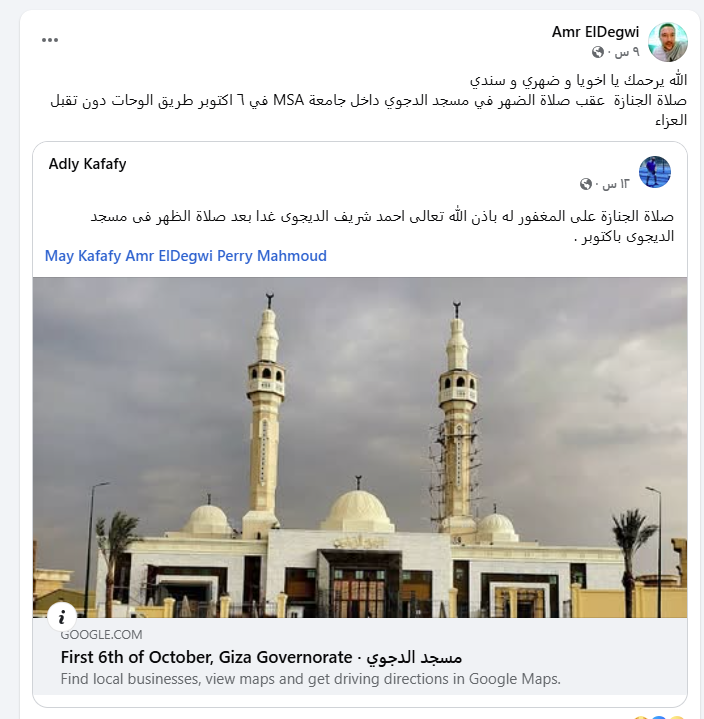Tap the info icon on link preview

62,614
